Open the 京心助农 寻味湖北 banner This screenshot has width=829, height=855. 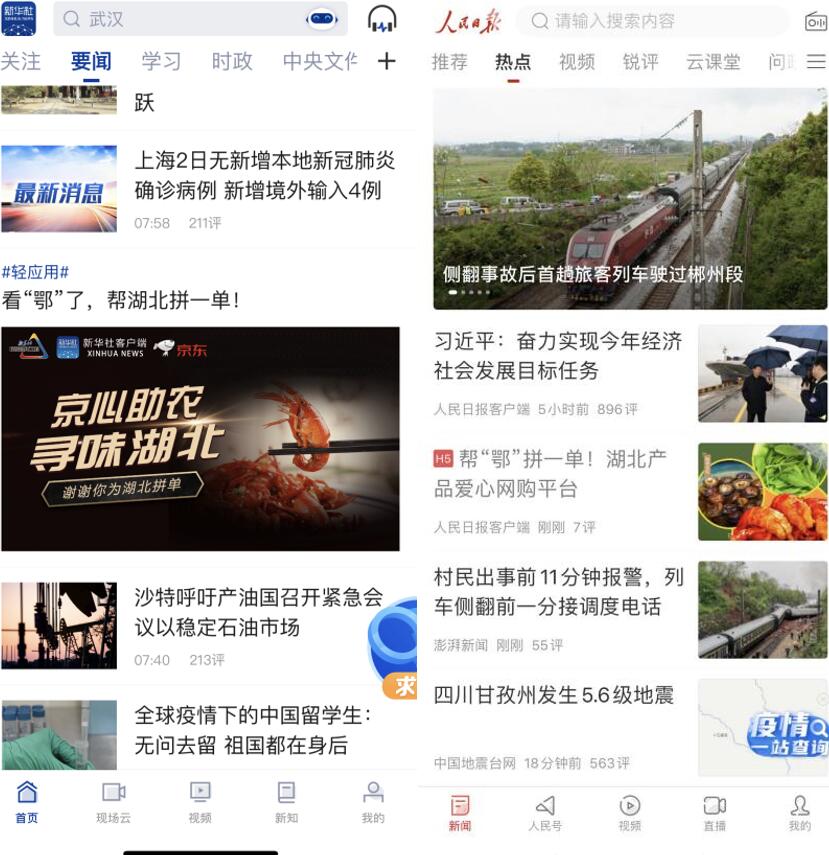coord(200,439)
